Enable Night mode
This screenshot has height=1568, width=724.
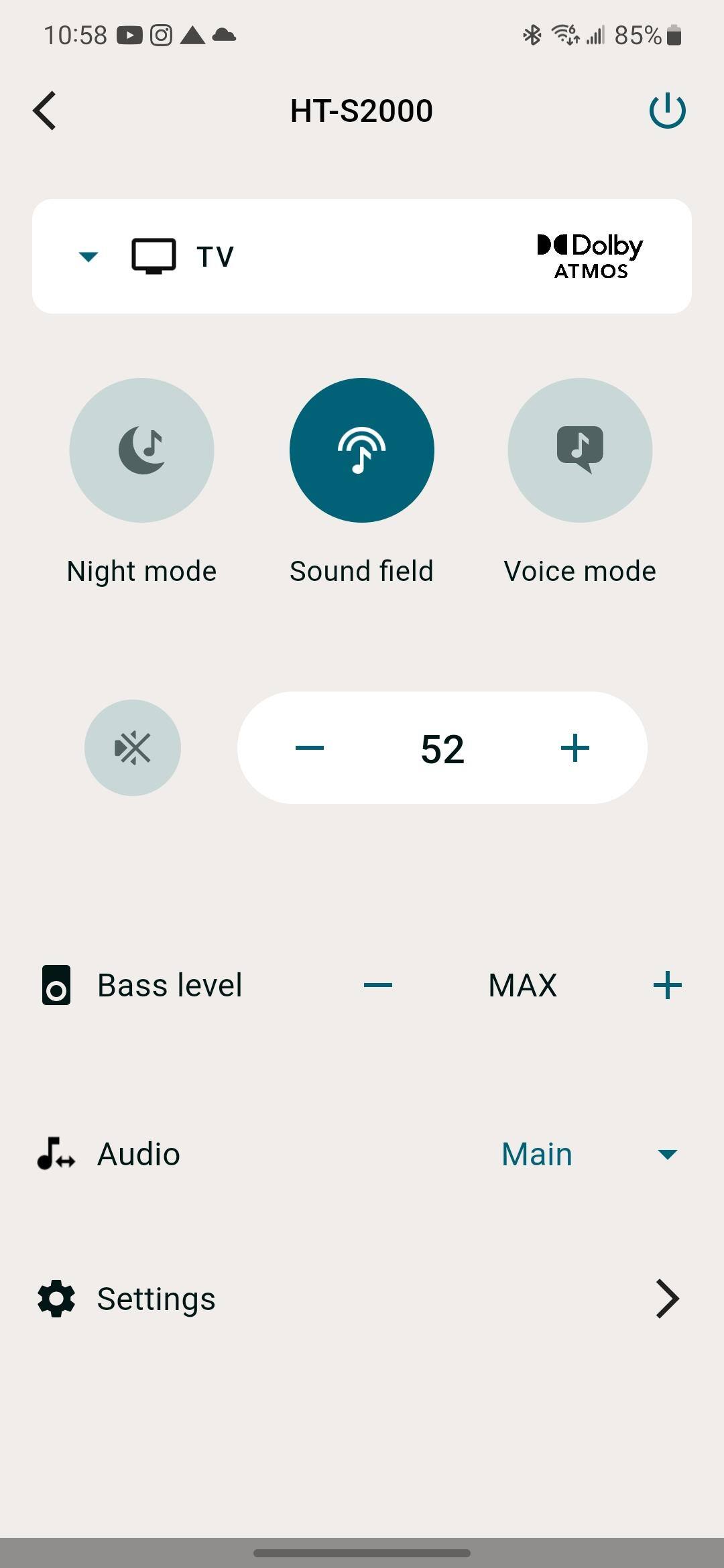pos(141,450)
